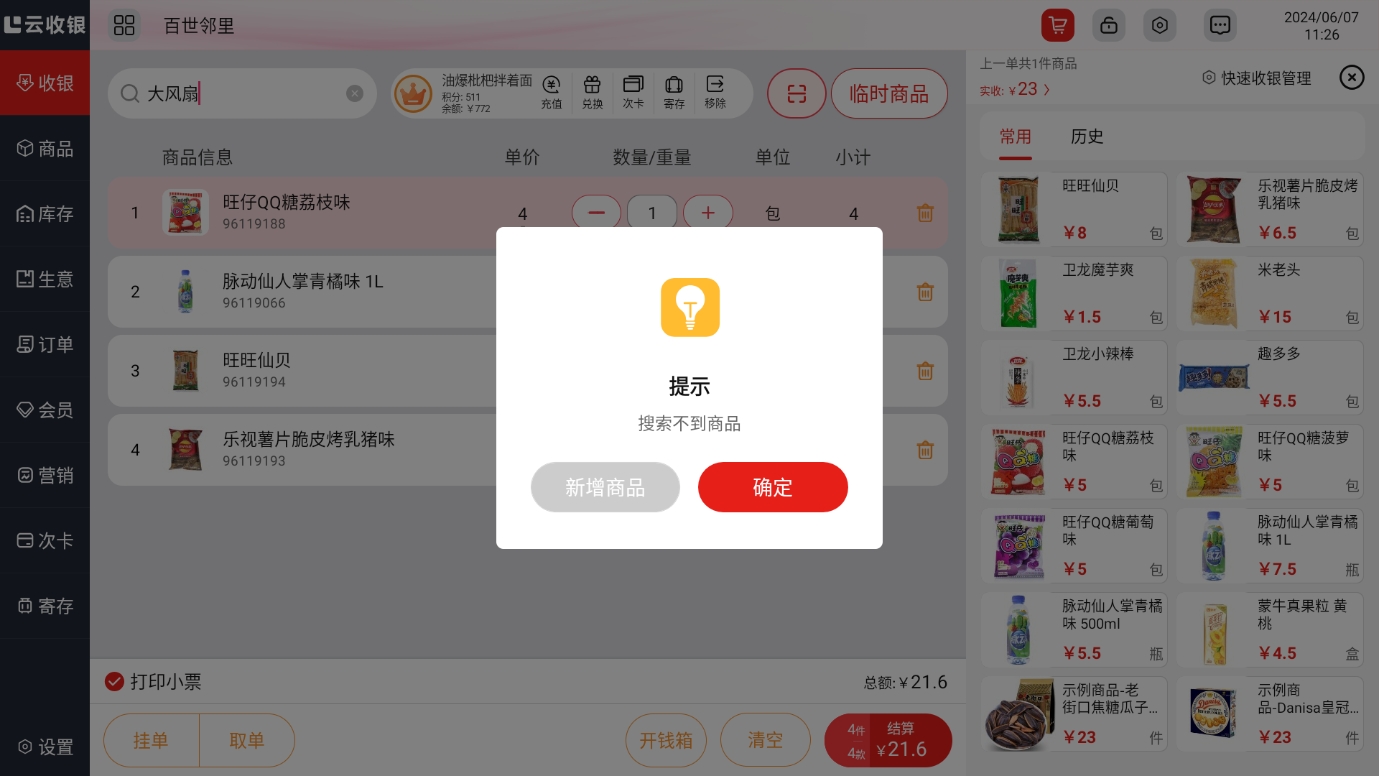
Task: Tap 新增商品 to add a new product
Action: tap(605, 487)
